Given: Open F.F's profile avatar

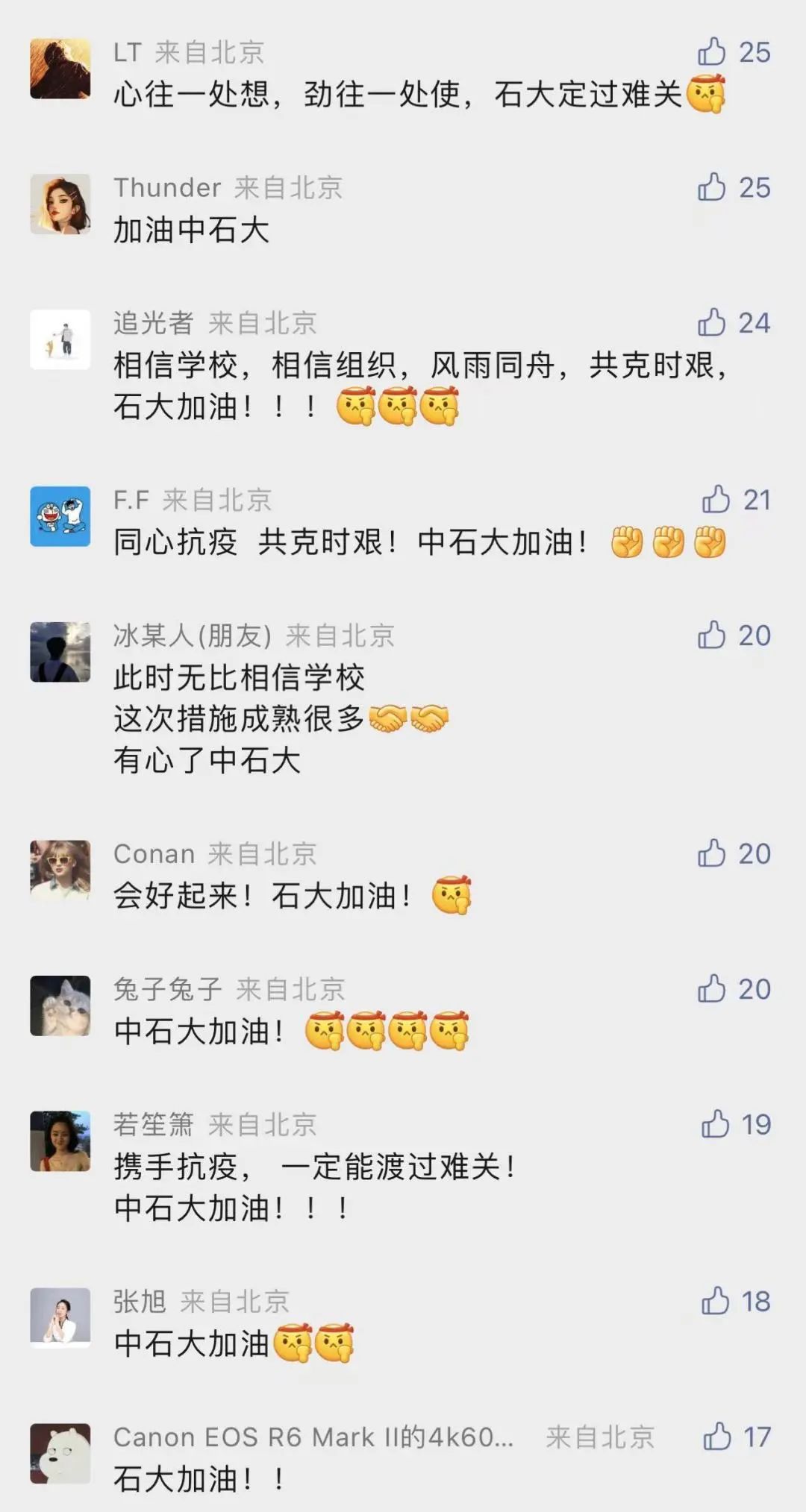Looking at the screenshot, I should [x=60, y=516].
